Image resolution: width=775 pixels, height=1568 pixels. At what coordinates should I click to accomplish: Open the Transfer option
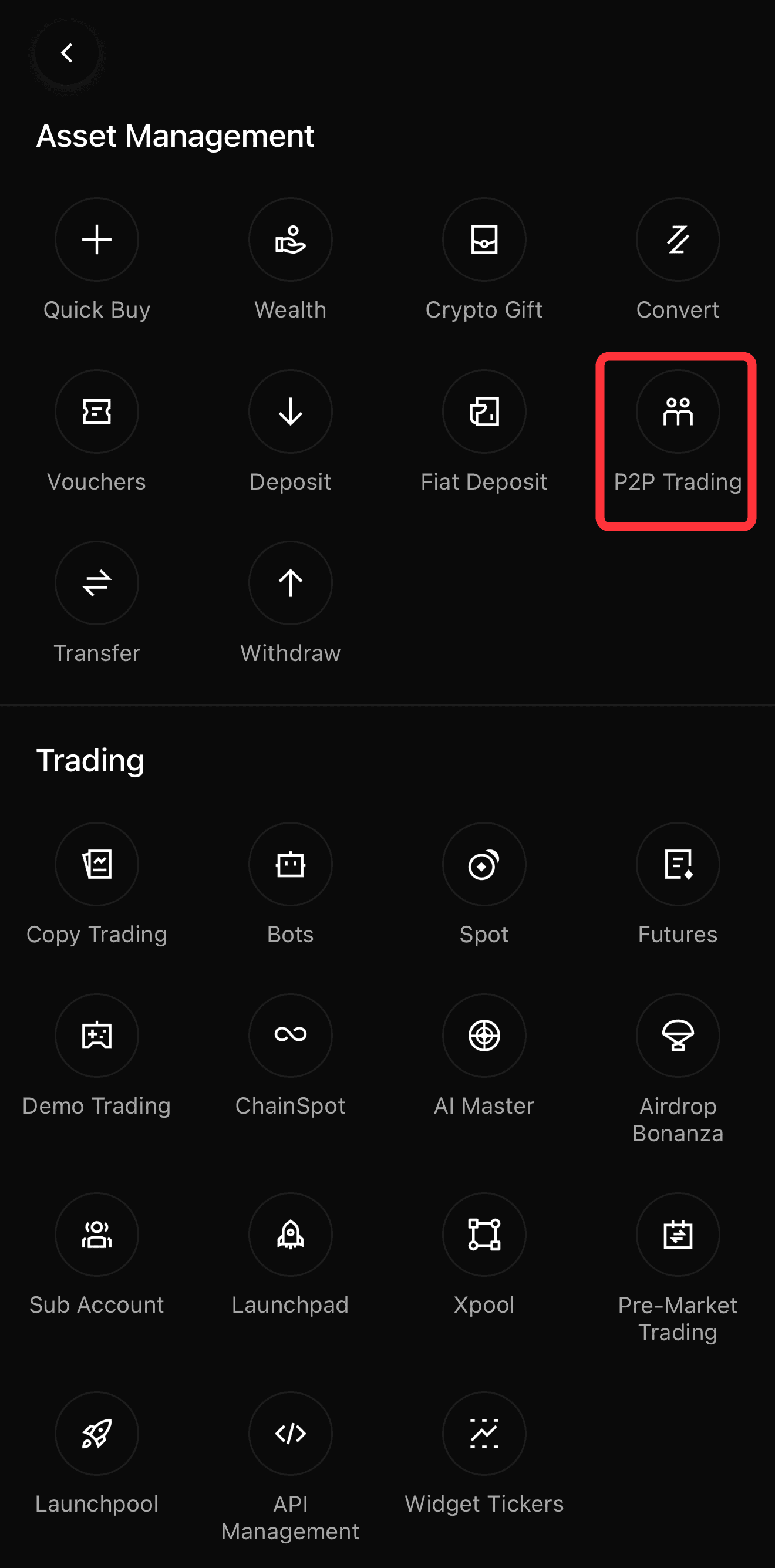pos(97,583)
